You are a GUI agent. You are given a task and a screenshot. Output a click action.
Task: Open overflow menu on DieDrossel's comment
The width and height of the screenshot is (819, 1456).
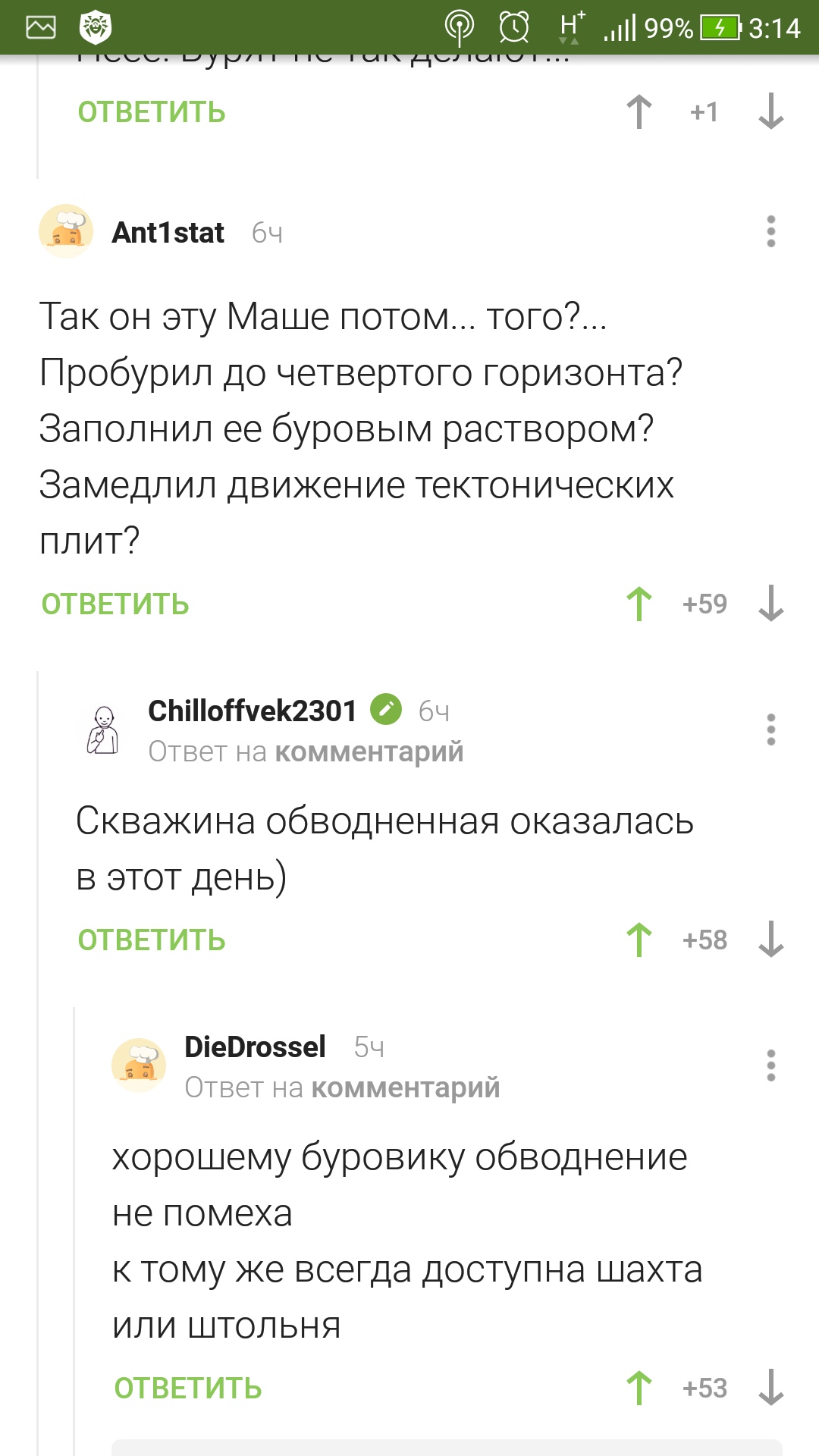point(770,1065)
